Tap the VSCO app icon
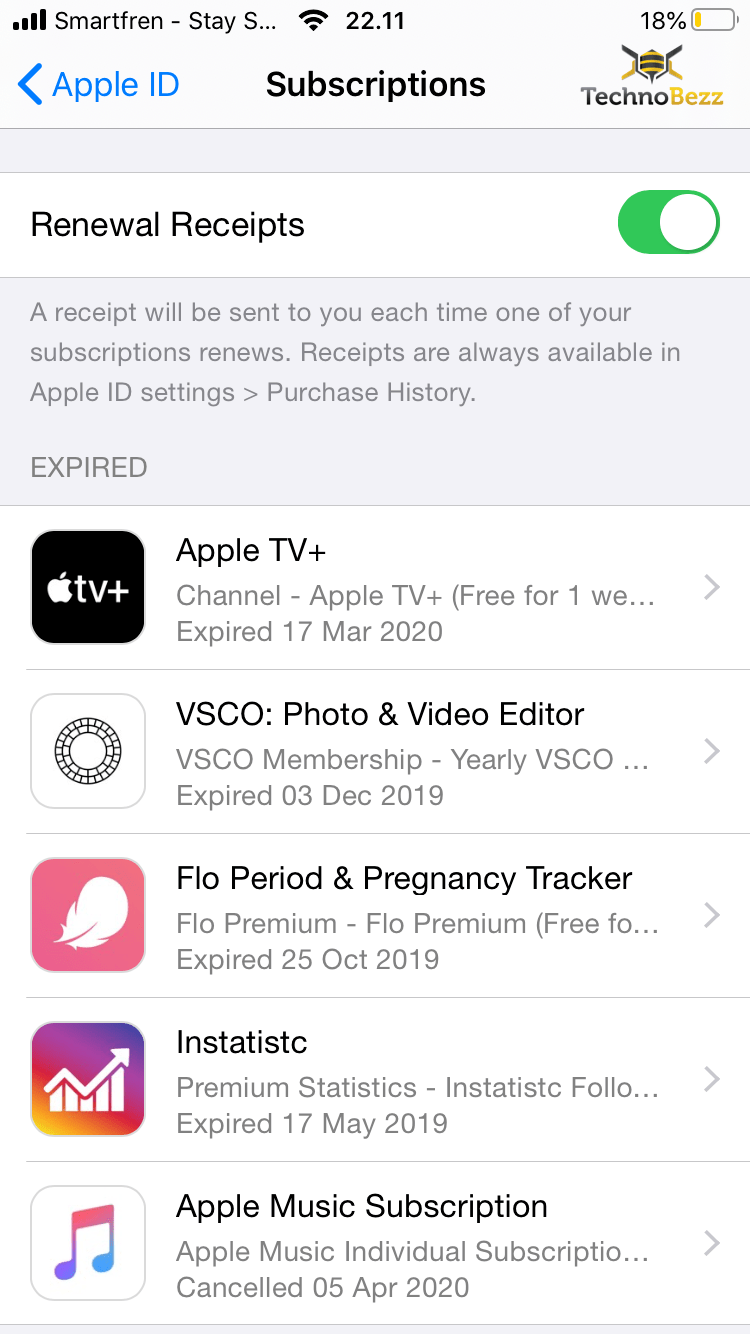This screenshot has height=1334, width=750. [88, 751]
